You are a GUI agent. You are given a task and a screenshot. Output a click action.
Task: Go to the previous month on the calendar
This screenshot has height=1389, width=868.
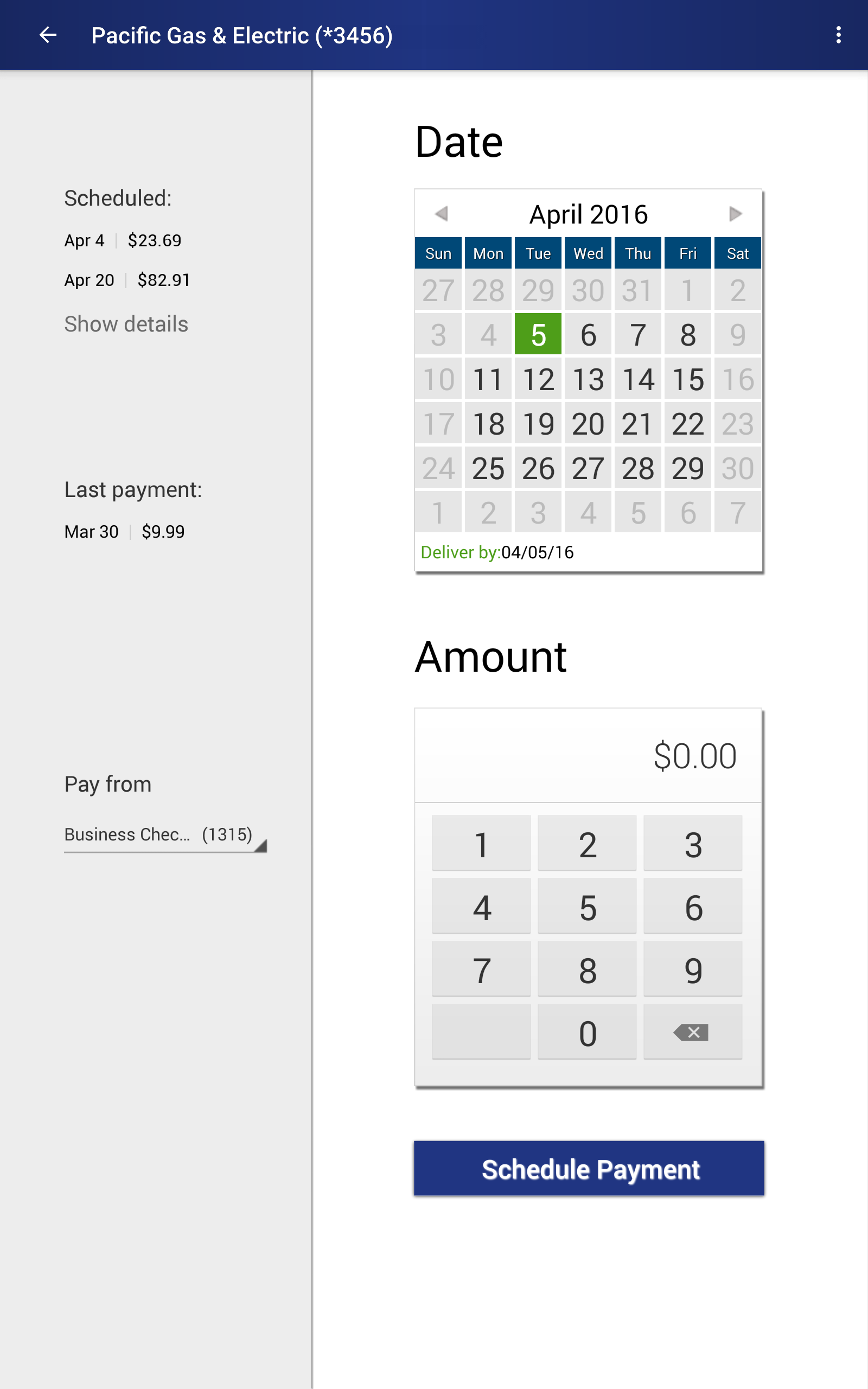pyautogui.click(x=441, y=214)
